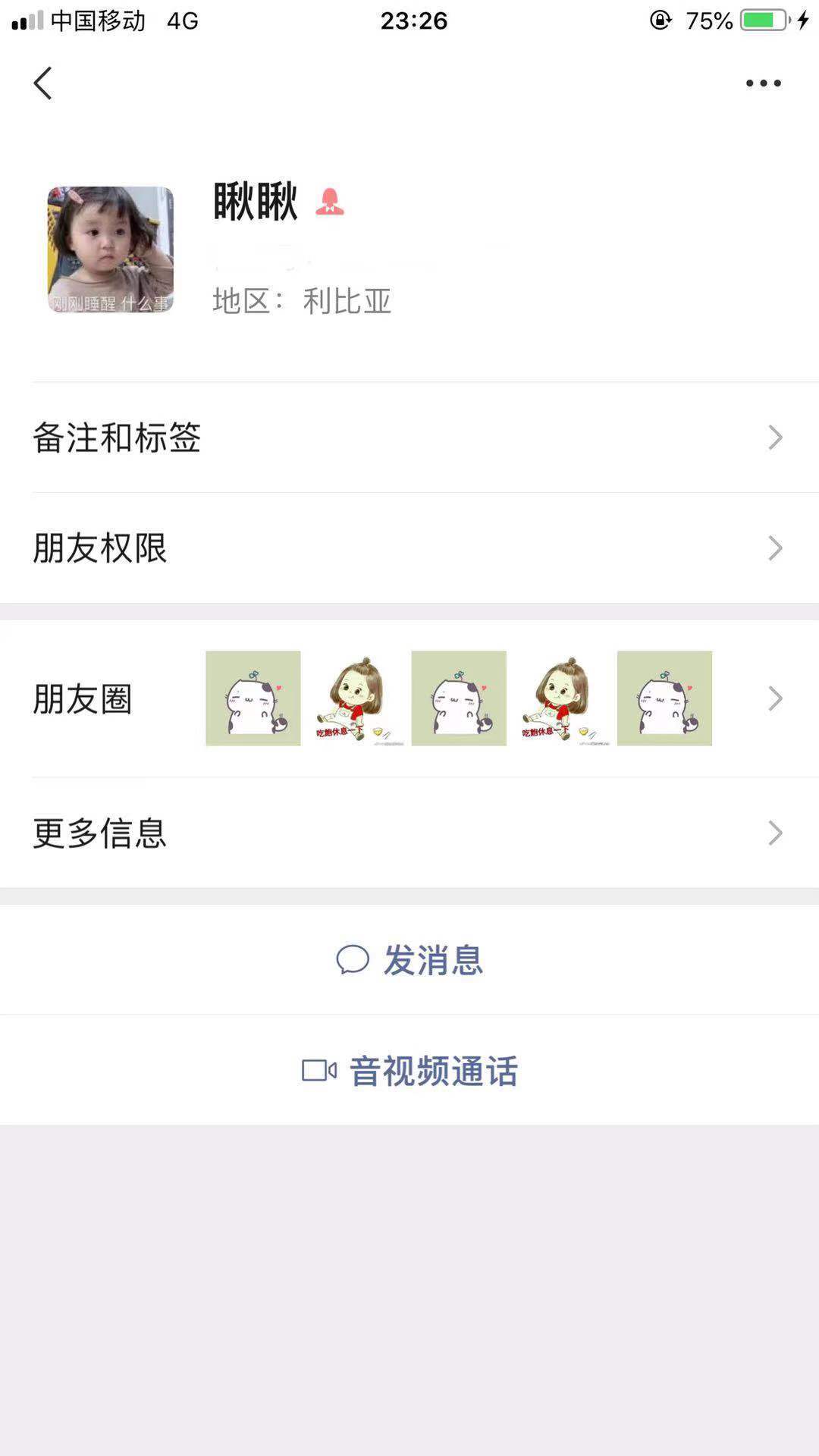Screen dimensions: 819x1456
Task: Tap 发消息 to send a message
Action: click(x=409, y=960)
